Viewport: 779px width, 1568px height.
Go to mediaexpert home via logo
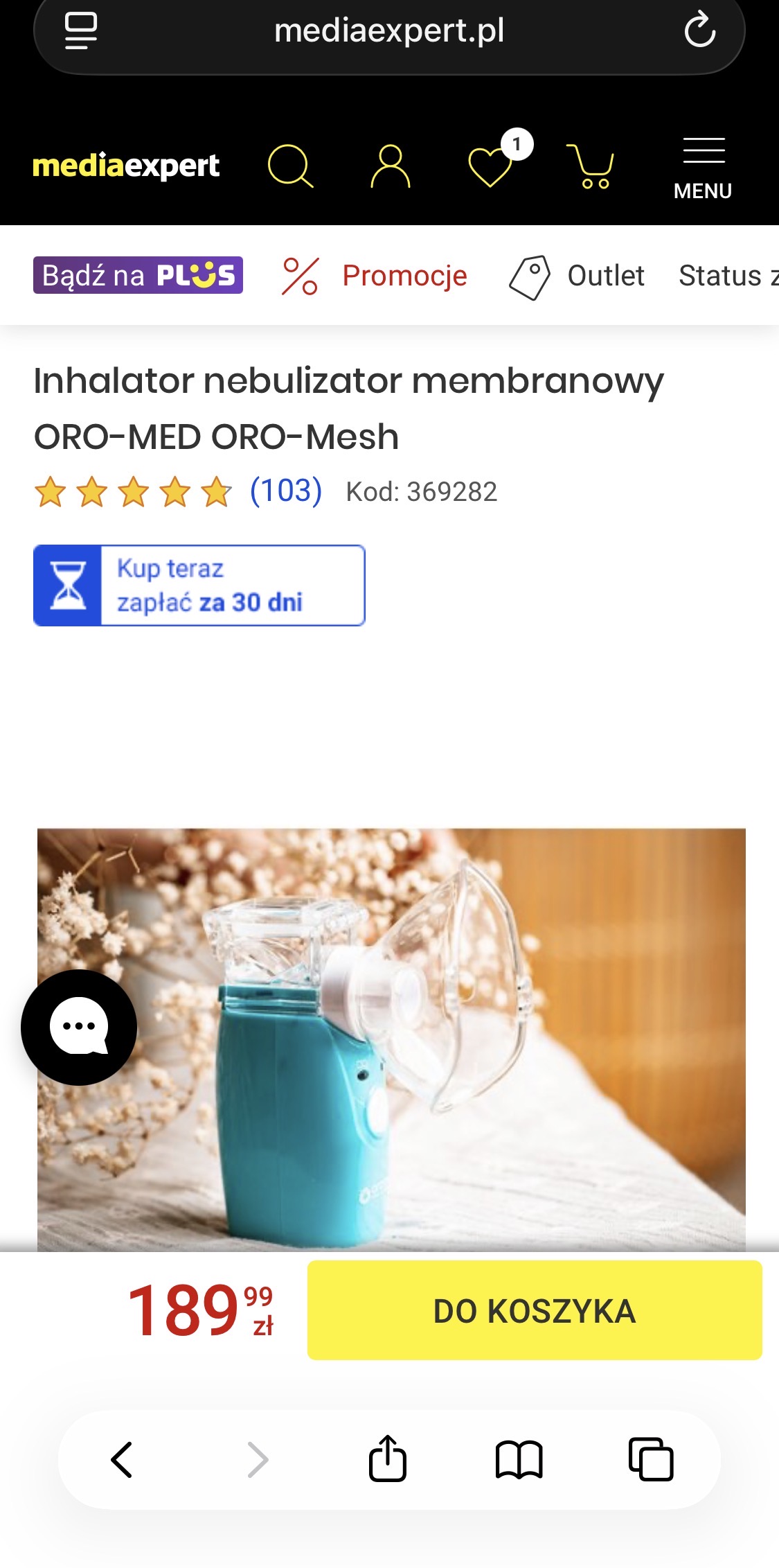click(x=126, y=166)
